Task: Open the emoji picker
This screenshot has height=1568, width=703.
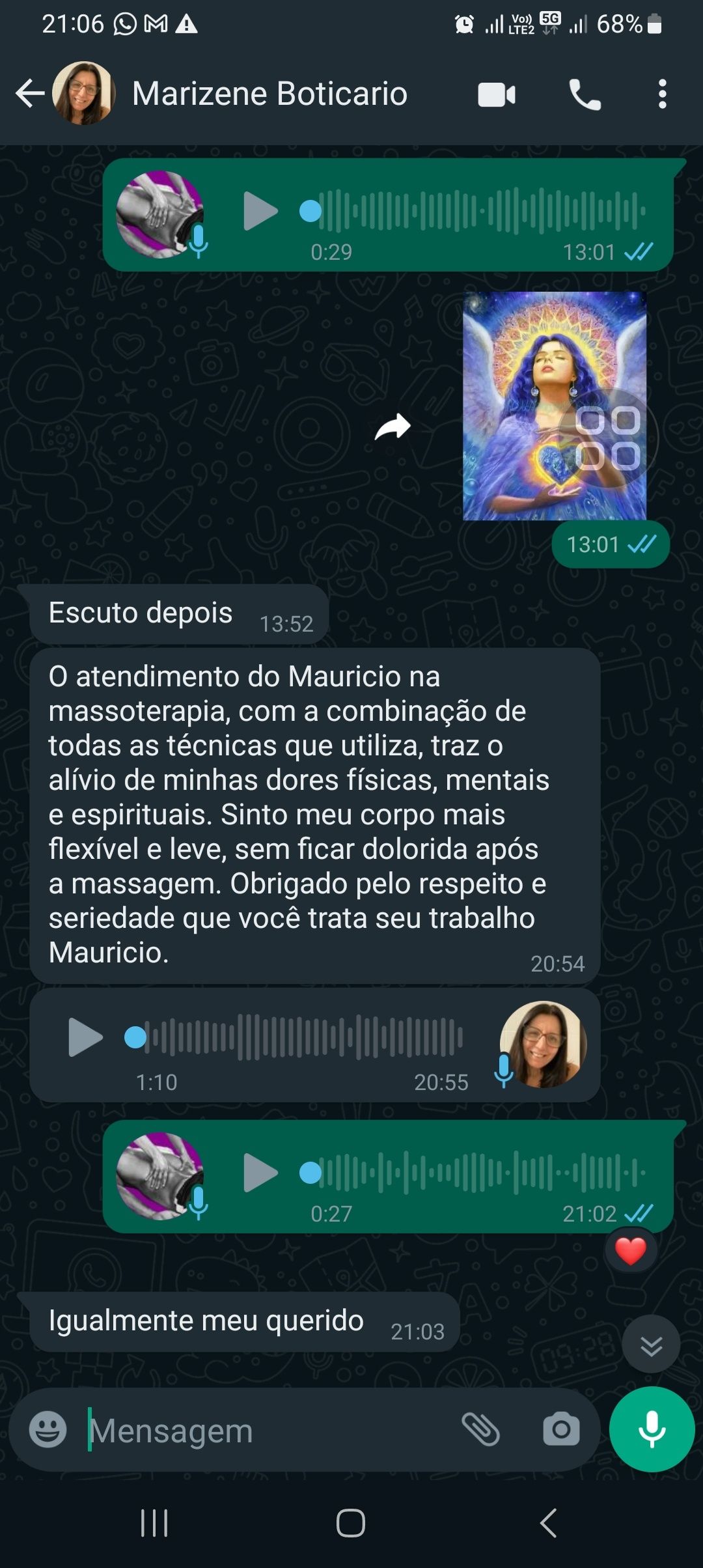Action: coord(48,1431)
